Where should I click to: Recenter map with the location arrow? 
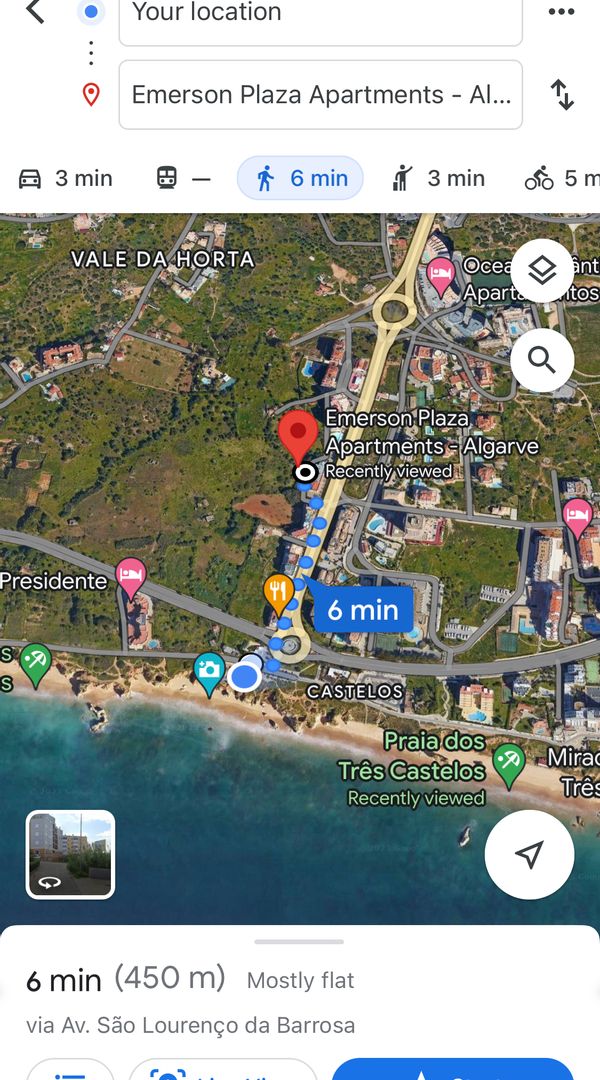click(529, 854)
